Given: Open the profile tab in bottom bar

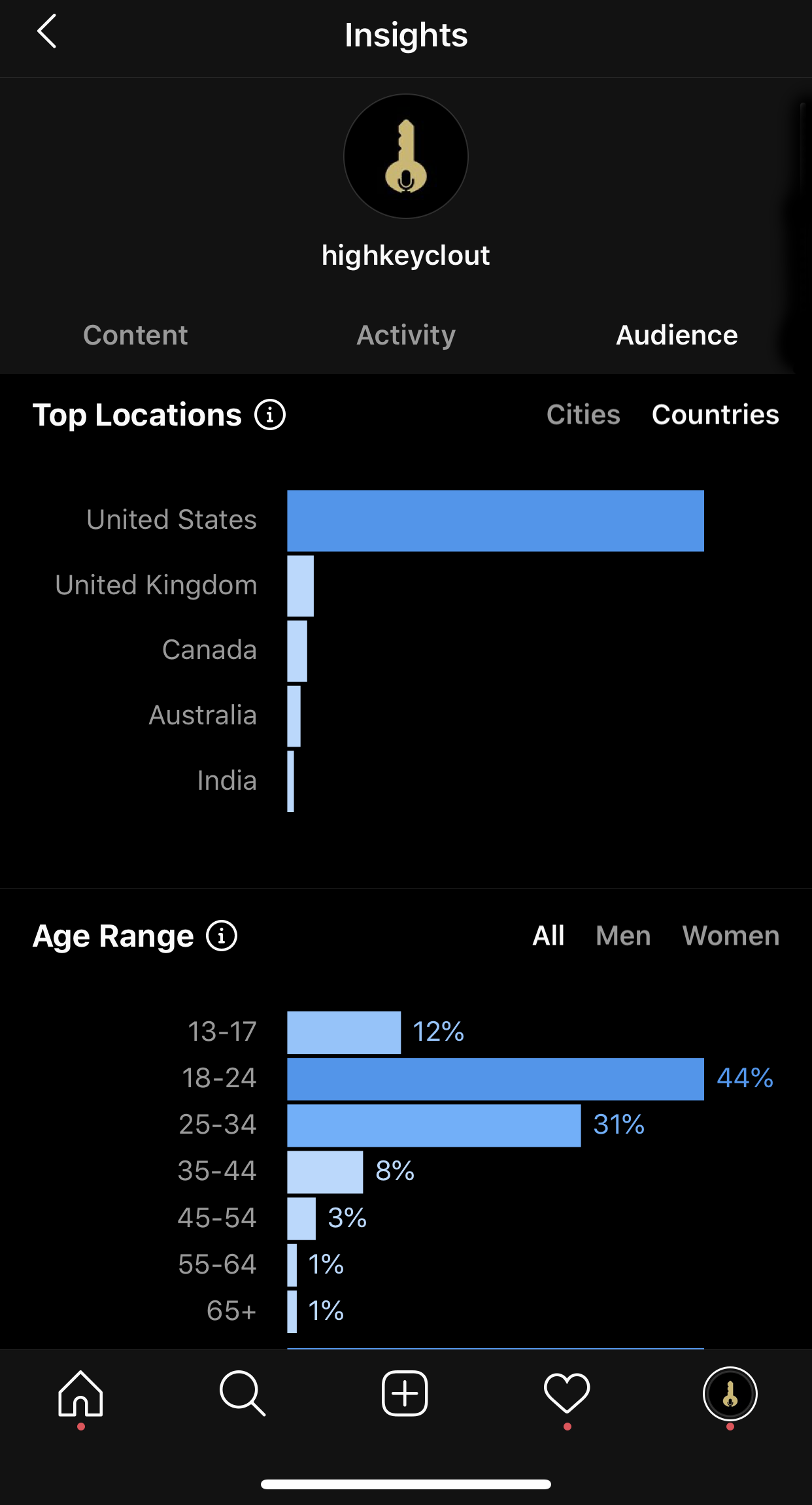Looking at the screenshot, I should coord(730,1394).
